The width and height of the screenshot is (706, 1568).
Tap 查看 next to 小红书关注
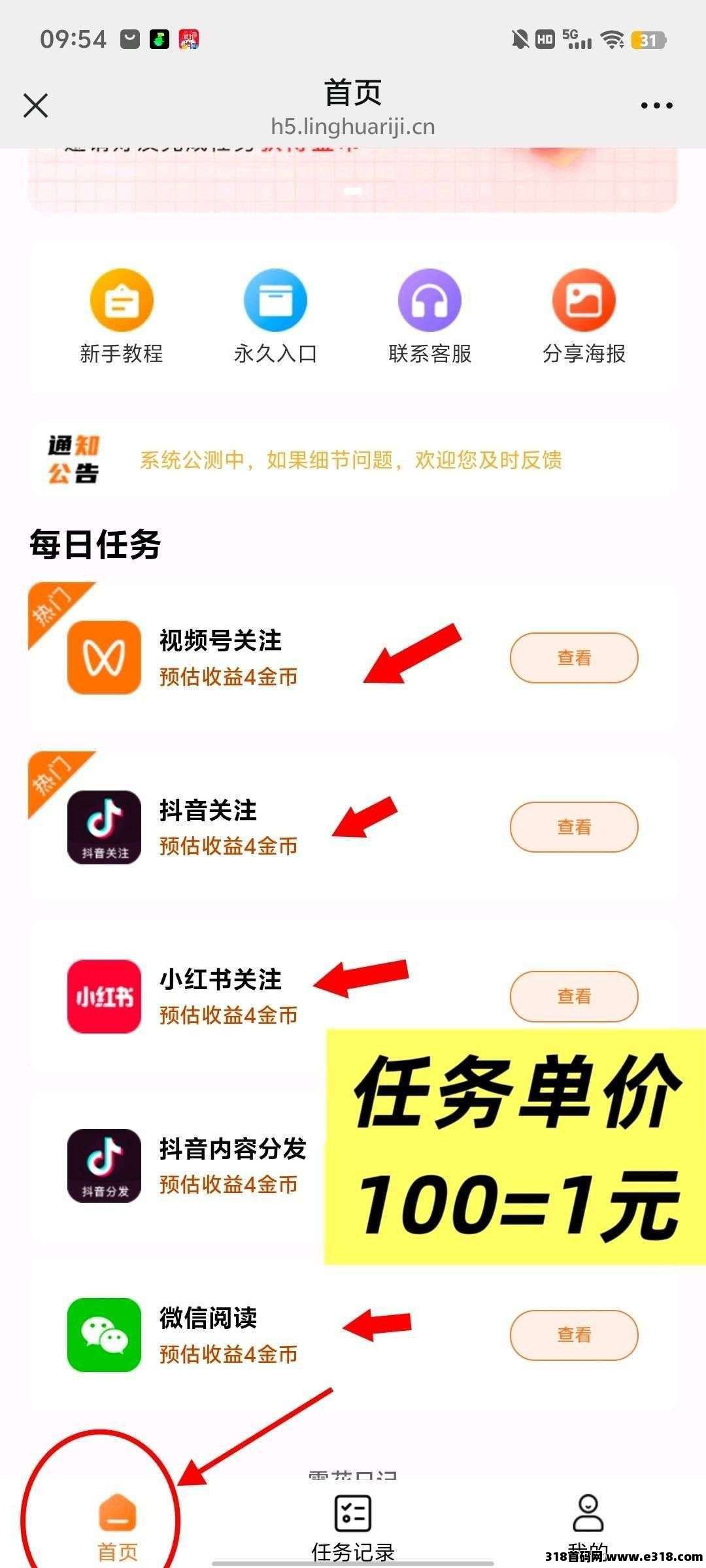pos(573,996)
